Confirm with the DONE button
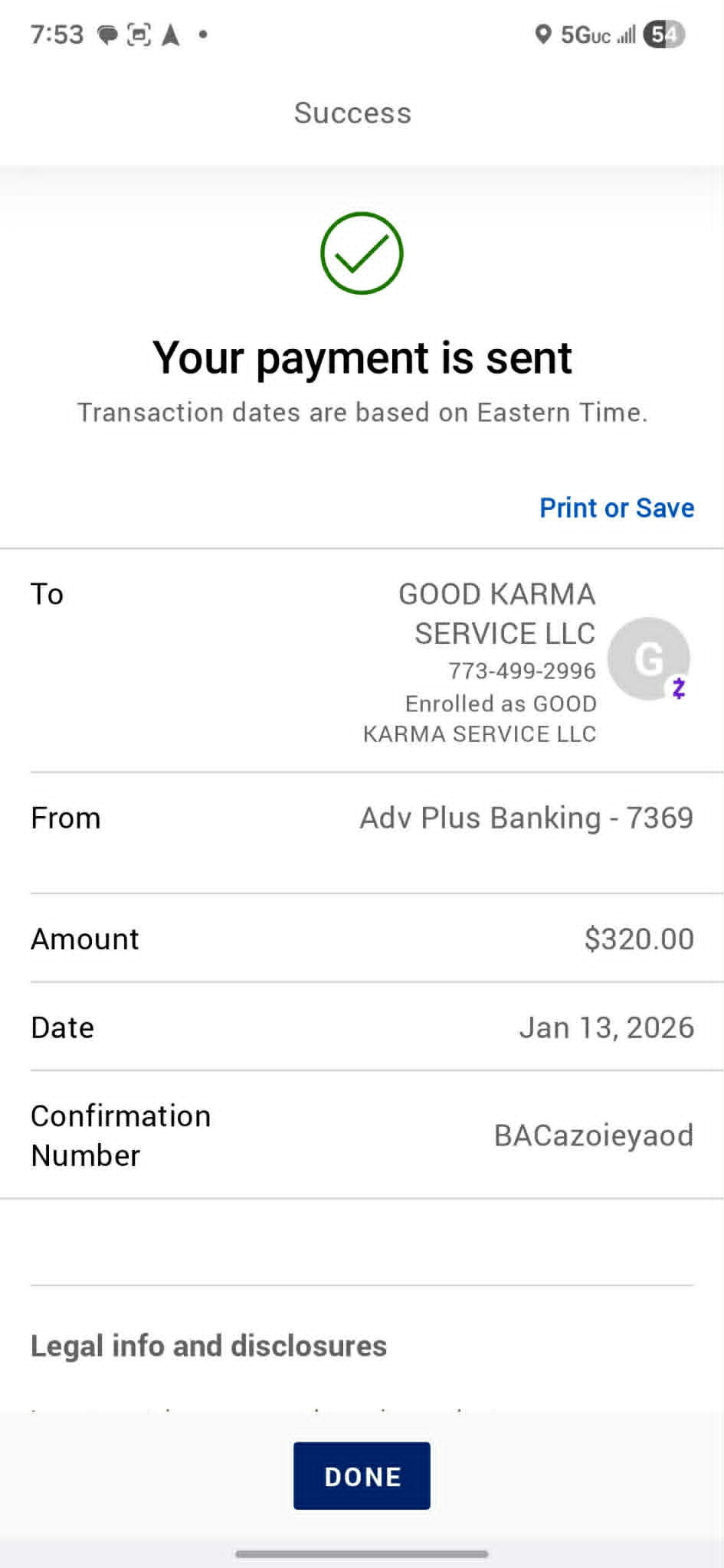Image resolution: width=724 pixels, height=1568 pixels. [x=362, y=1476]
